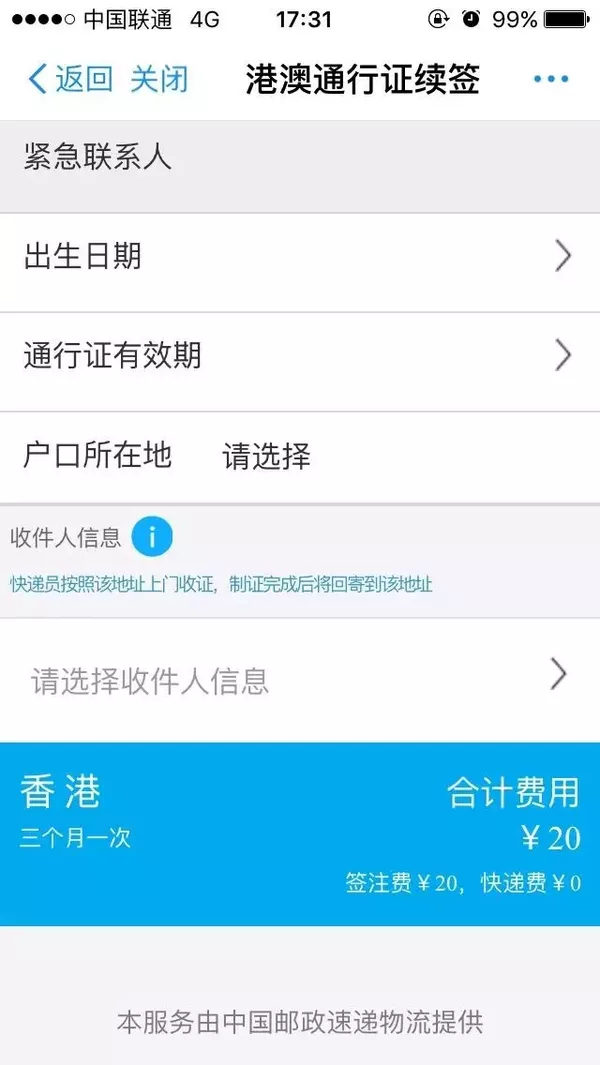Open the three-dot overflow menu
The width and height of the screenshot is (600, 1065).
coord(550,79)
